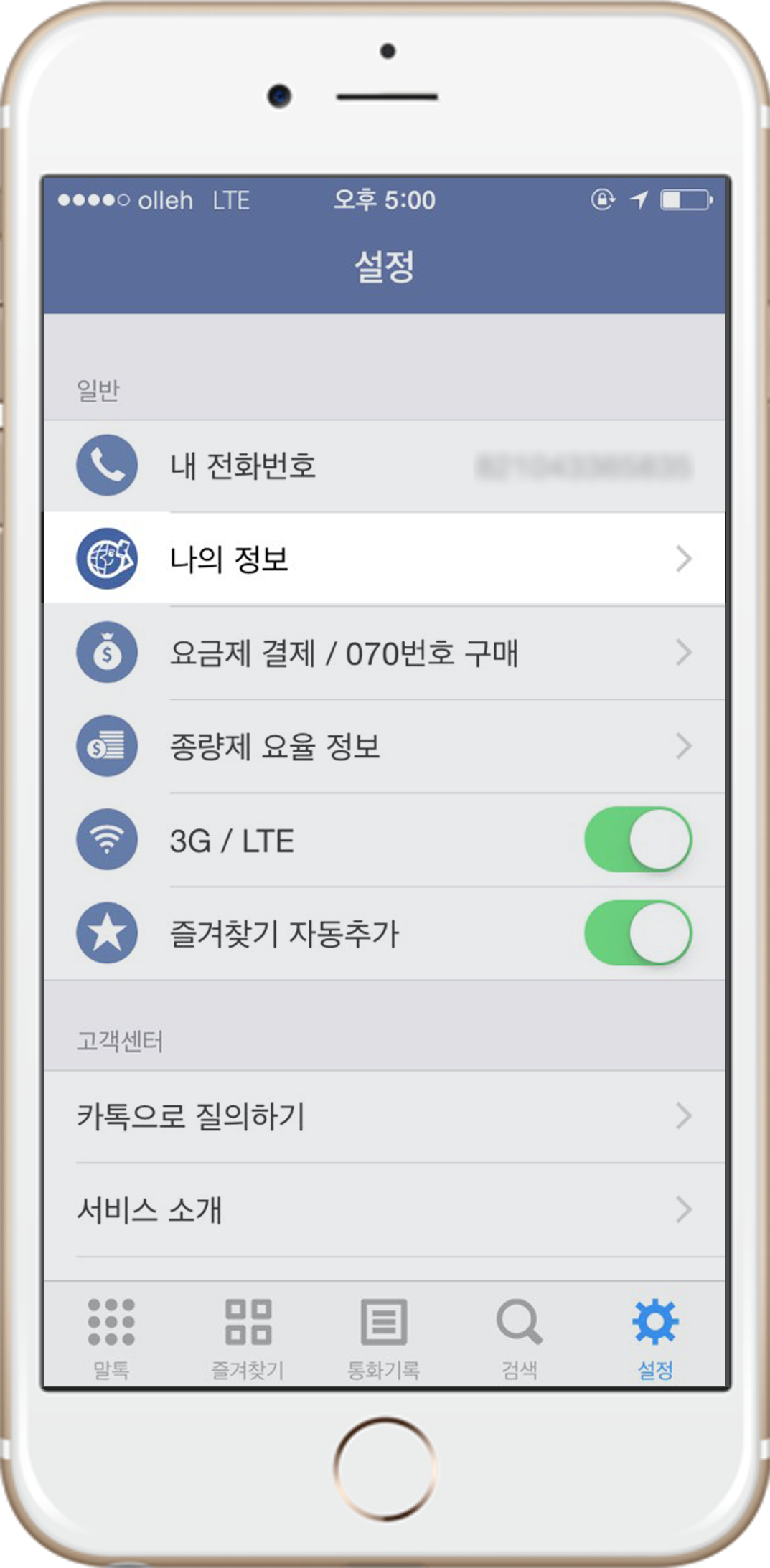
Task: Open 서비스 소개
Action: (x=384, y=1210)
